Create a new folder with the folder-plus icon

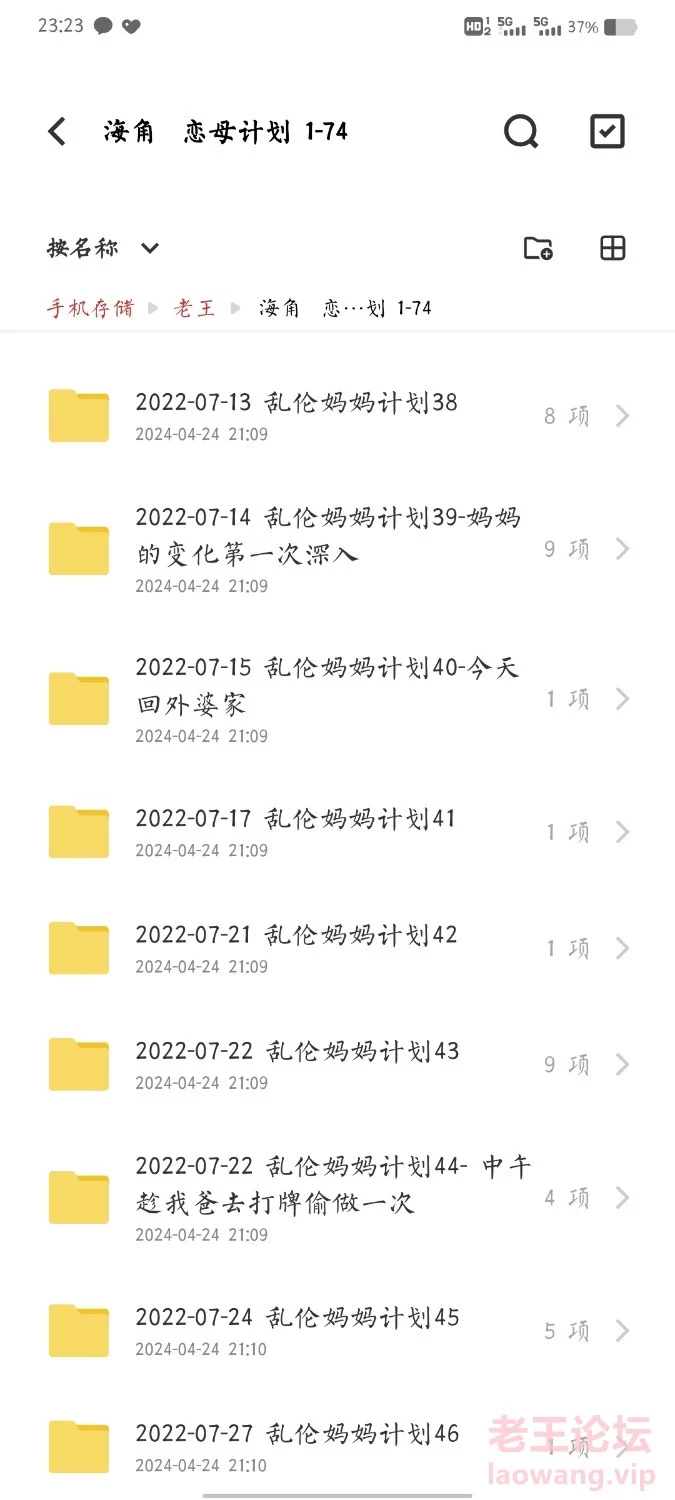tap(538, 248)
